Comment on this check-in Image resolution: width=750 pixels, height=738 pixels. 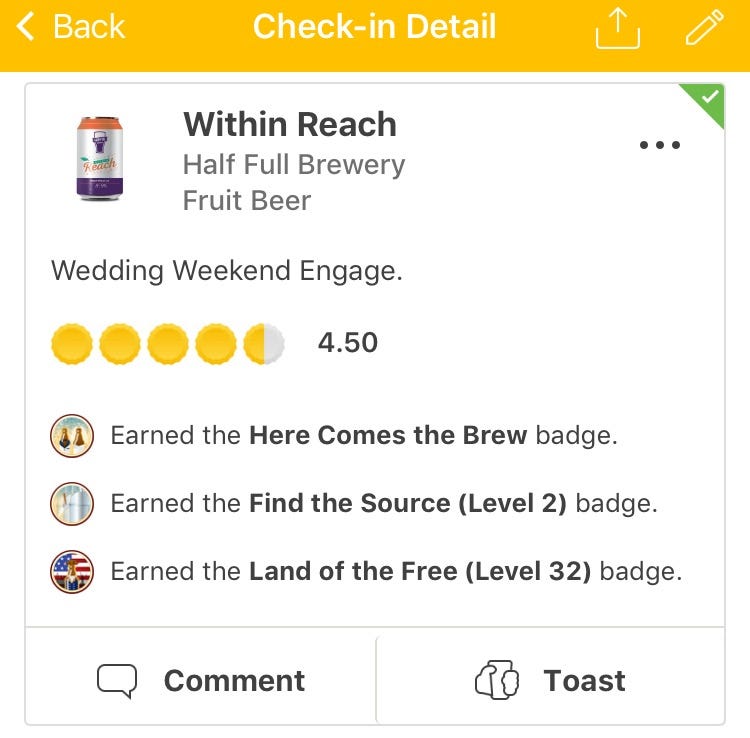point(201,681)
